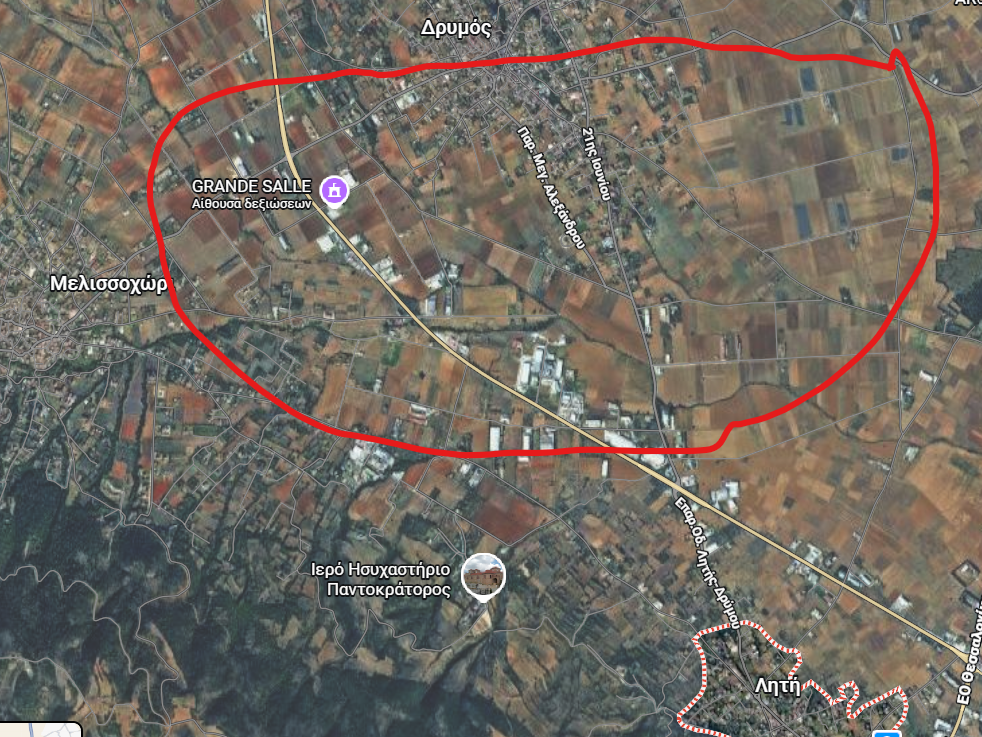This screenshot has width=982, height=737.
Task: Open the GRANDE SALLE venue marker
Action: [334, 188]
